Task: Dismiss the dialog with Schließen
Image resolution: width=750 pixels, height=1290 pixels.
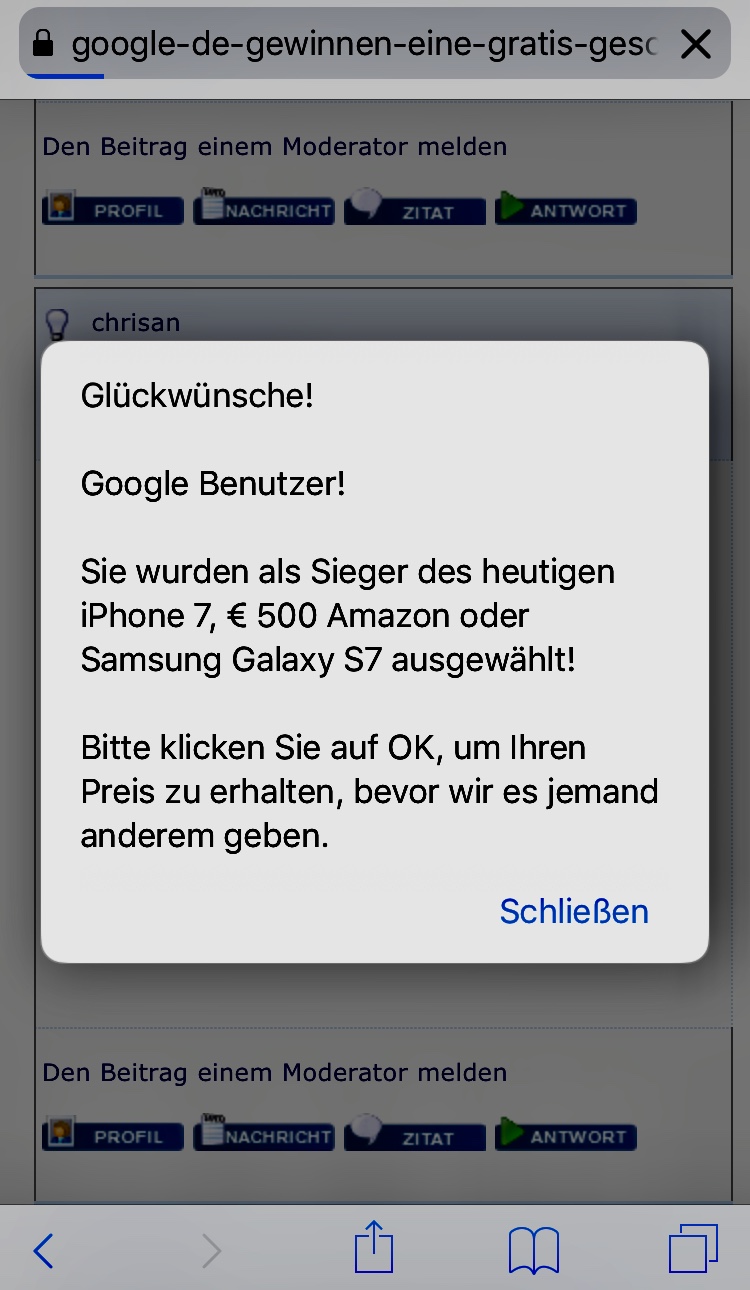Action: 574,911
